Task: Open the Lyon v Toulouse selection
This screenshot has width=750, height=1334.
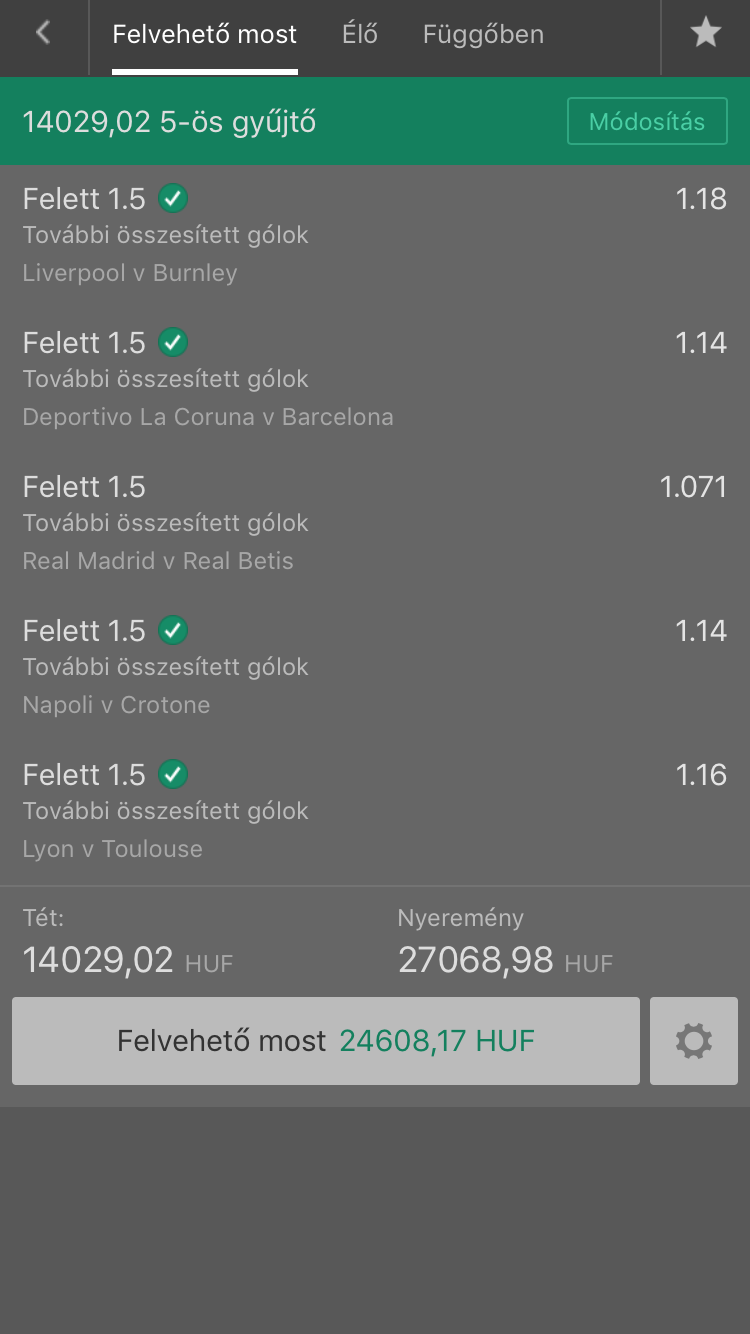Action: click(x=112, y=849)
